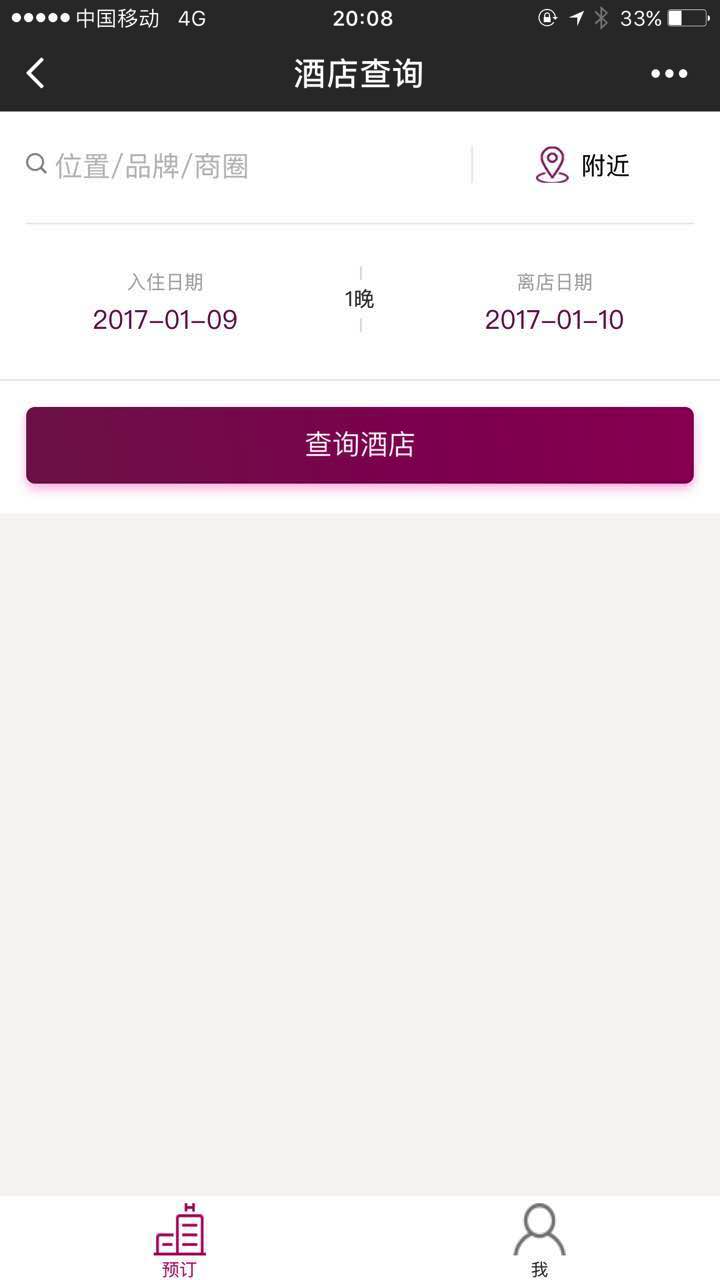The image size is (720, 1280).
Task: Change the 入住日期 check-in date
Action: point(165,305)
